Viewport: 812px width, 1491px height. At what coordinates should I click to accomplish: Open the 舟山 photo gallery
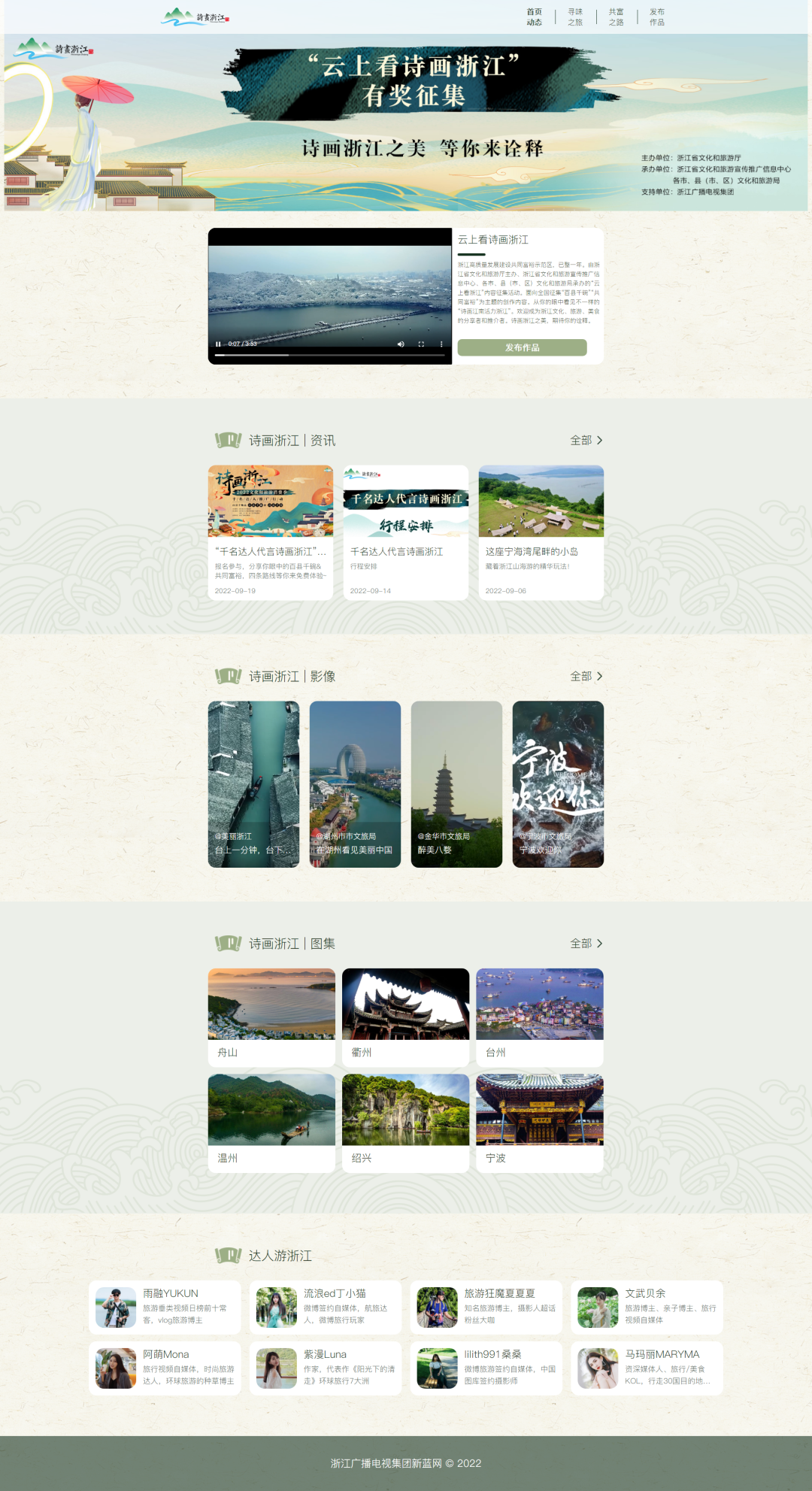point(271,1016)
